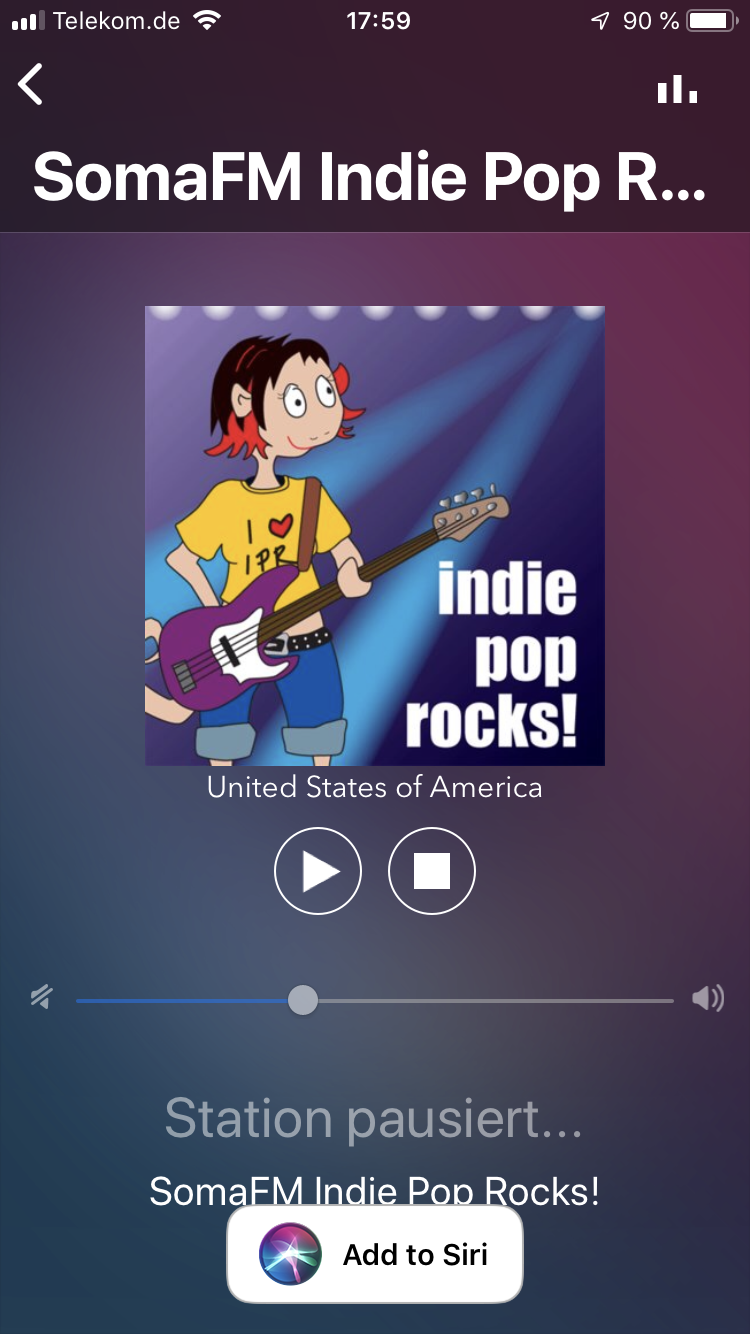
Task: Stop the radio stream
Action: click(432, 871)
